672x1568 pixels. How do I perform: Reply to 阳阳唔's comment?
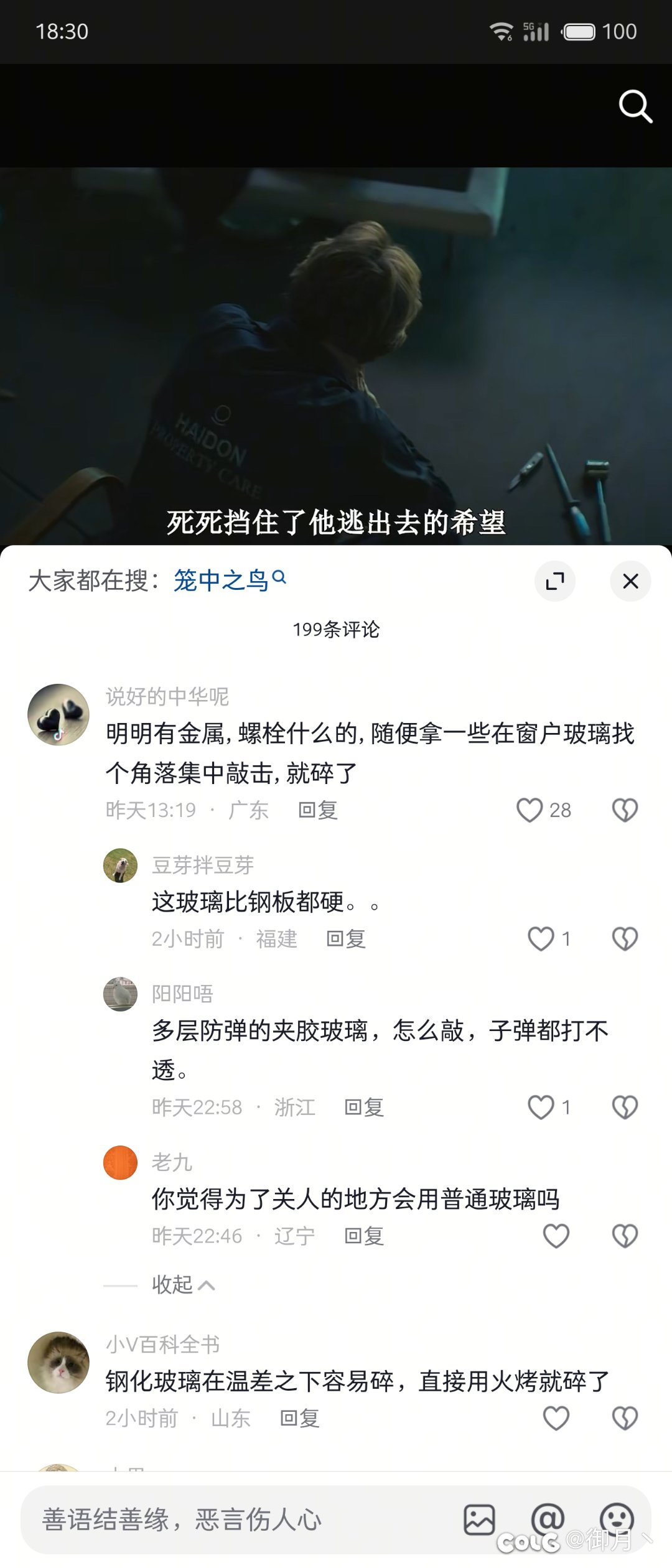(364, 1108)
